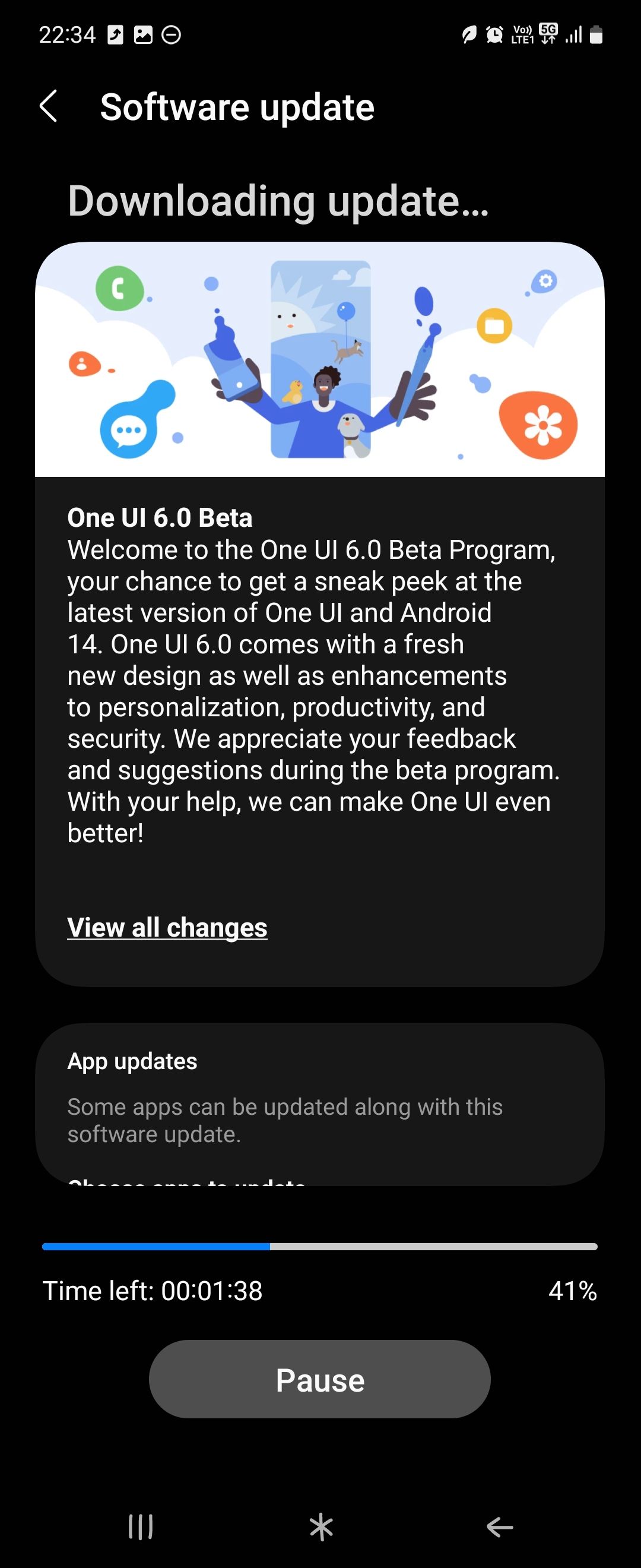Image resolution: width=641 pixels, height=1568 pixels.
Task: Open the Recents navigation button
Action: coord(141,1526)
